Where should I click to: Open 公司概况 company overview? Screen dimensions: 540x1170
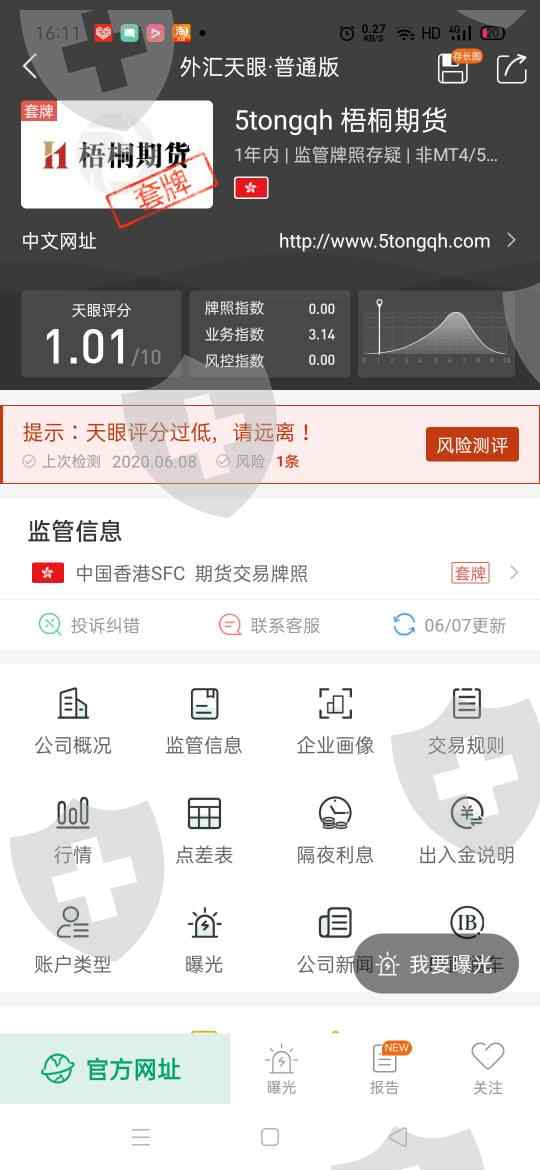pyautogui.click(x=73, y=721)
